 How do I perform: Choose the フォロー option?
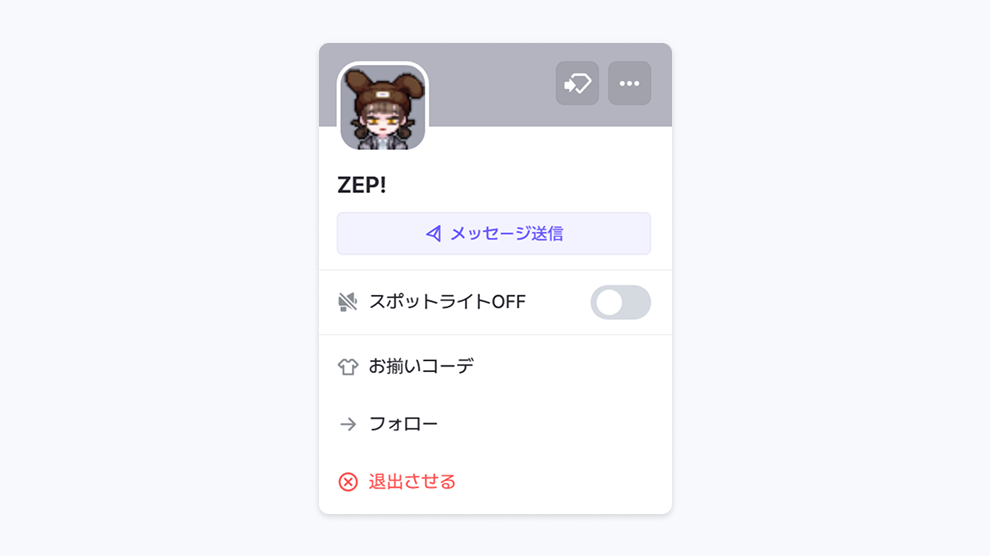[x=403, y=424]
